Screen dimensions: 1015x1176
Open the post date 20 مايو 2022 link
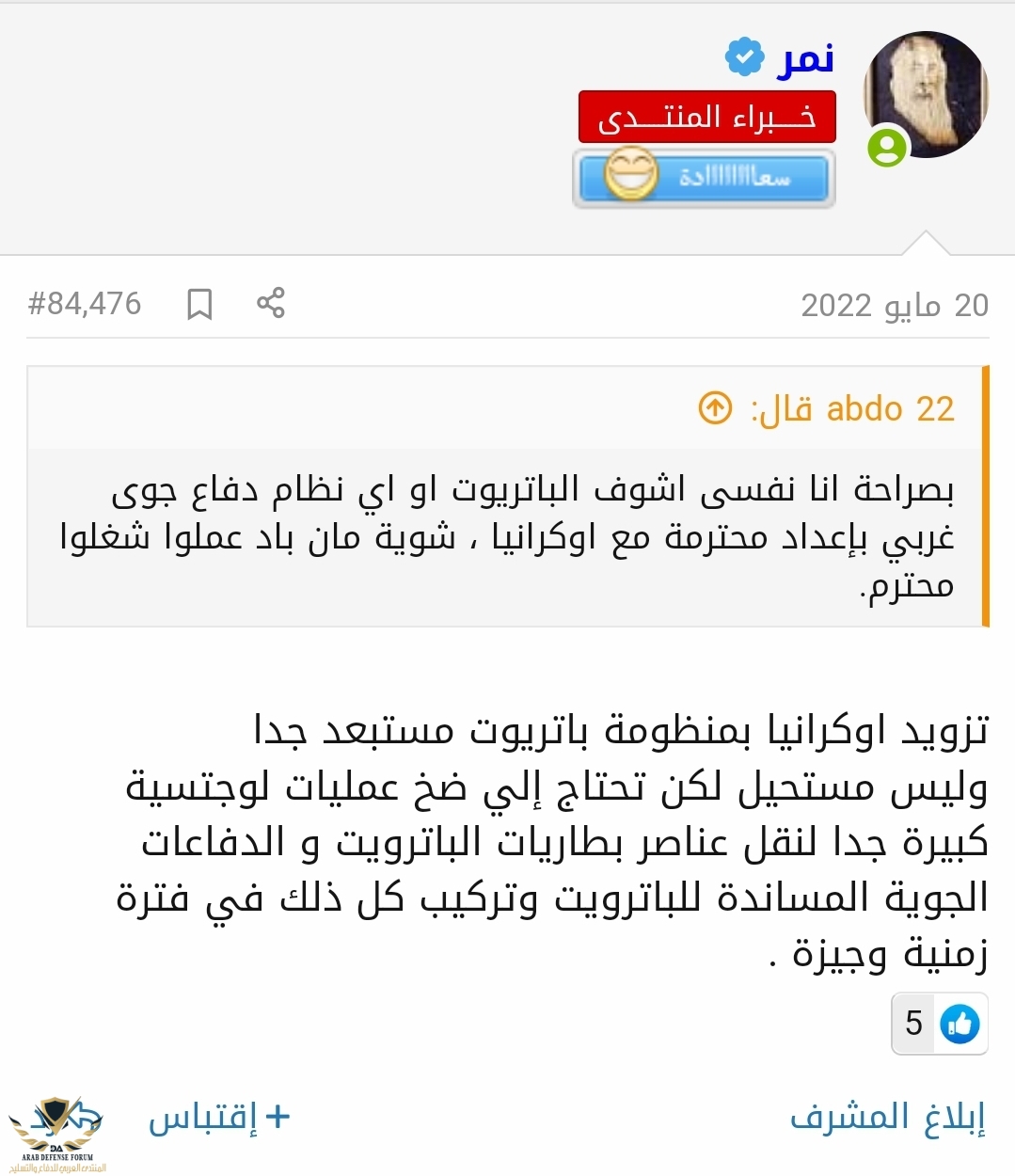894,305
